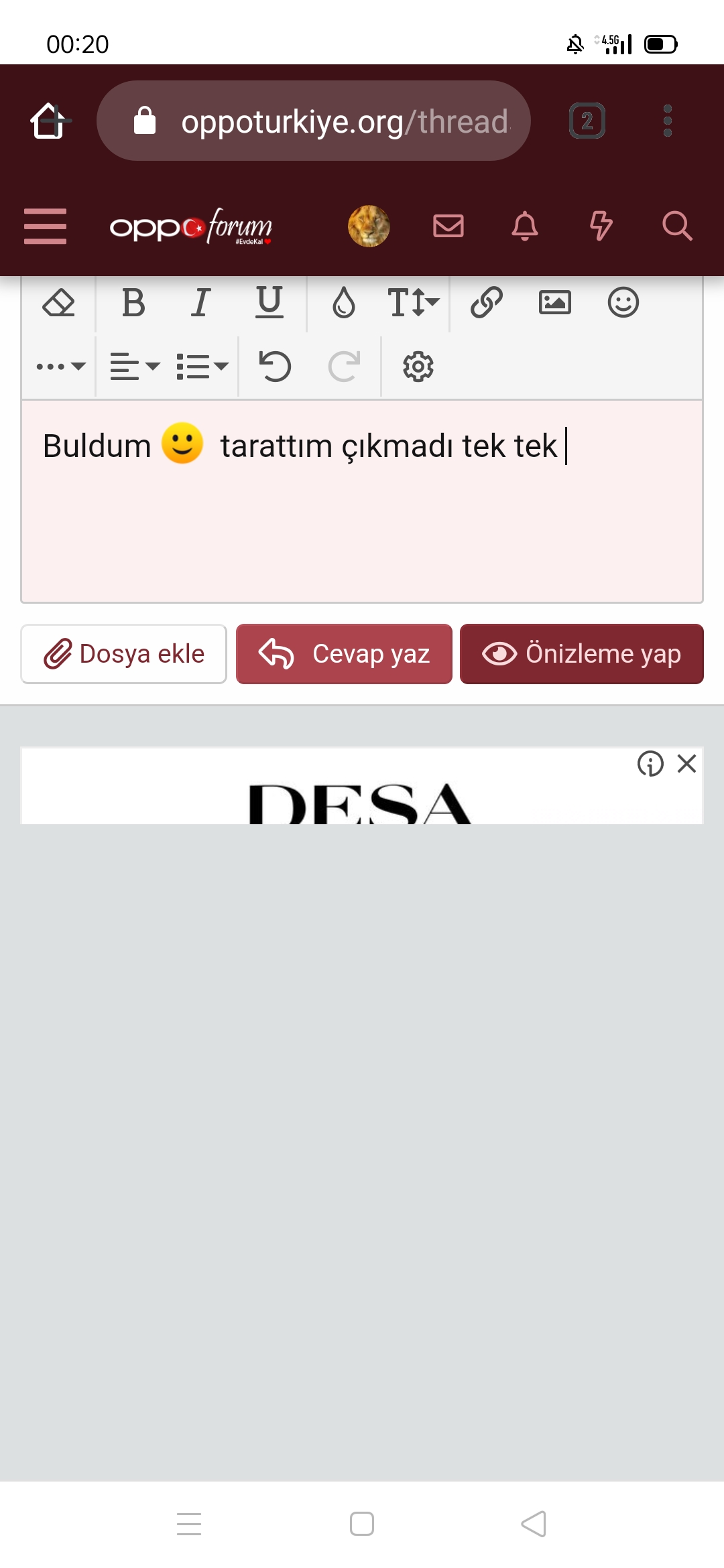Open the forum hamburger menu
724x1568 pixels.
(45, 226)
